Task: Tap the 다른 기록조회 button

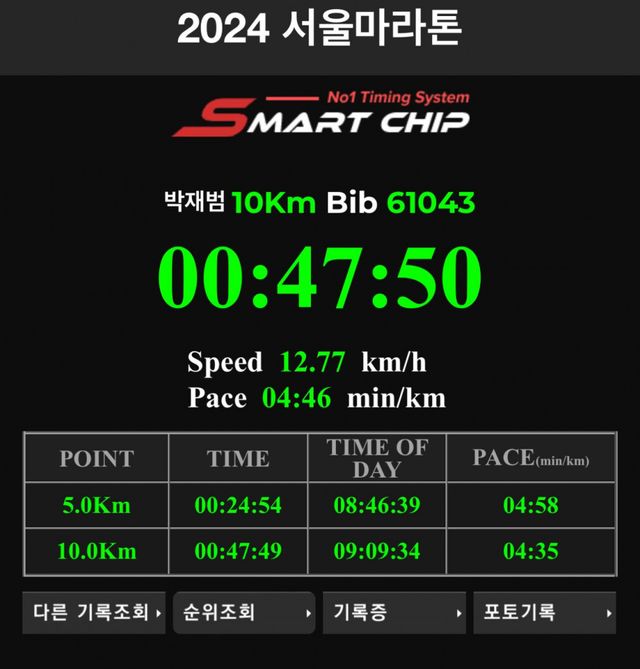Action: [94, 612]
